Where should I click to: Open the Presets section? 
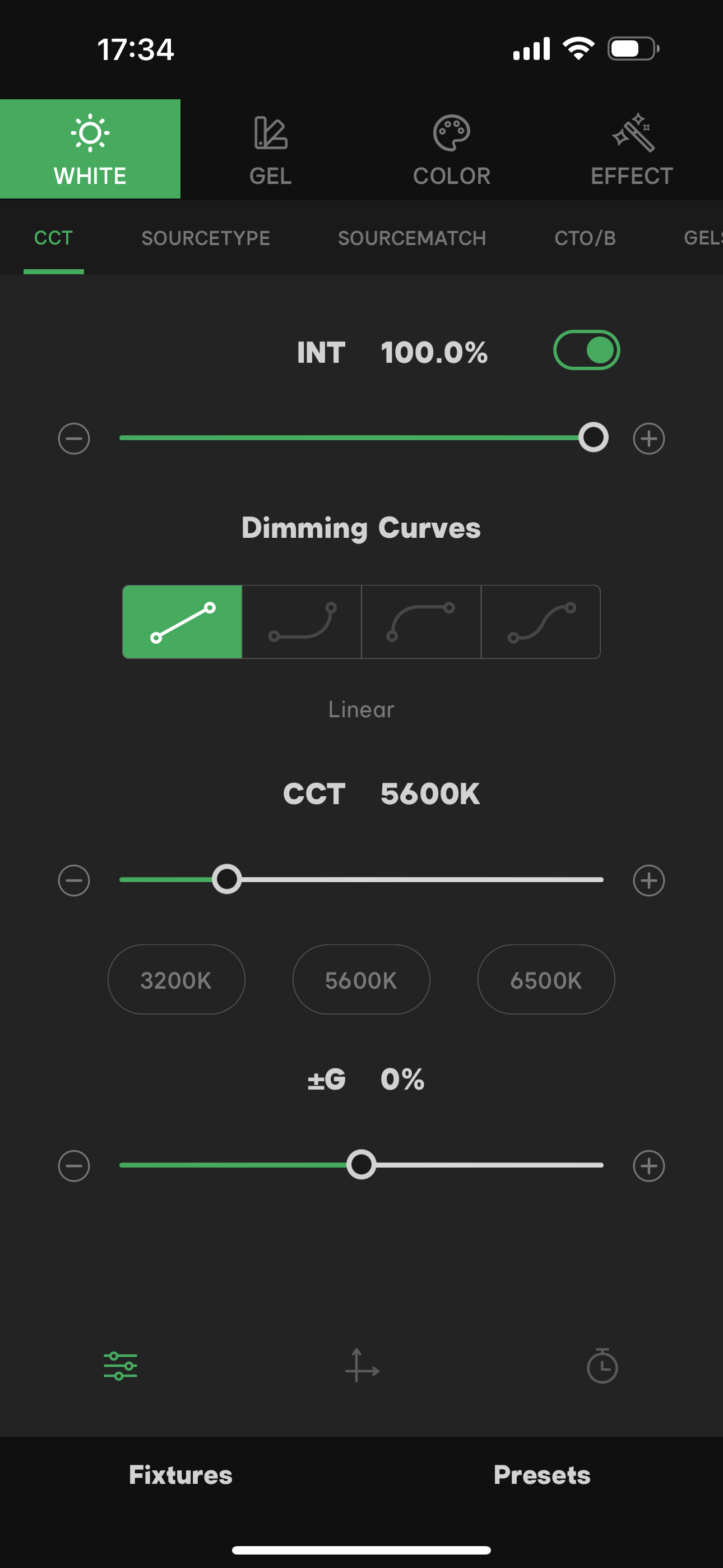541,1475
